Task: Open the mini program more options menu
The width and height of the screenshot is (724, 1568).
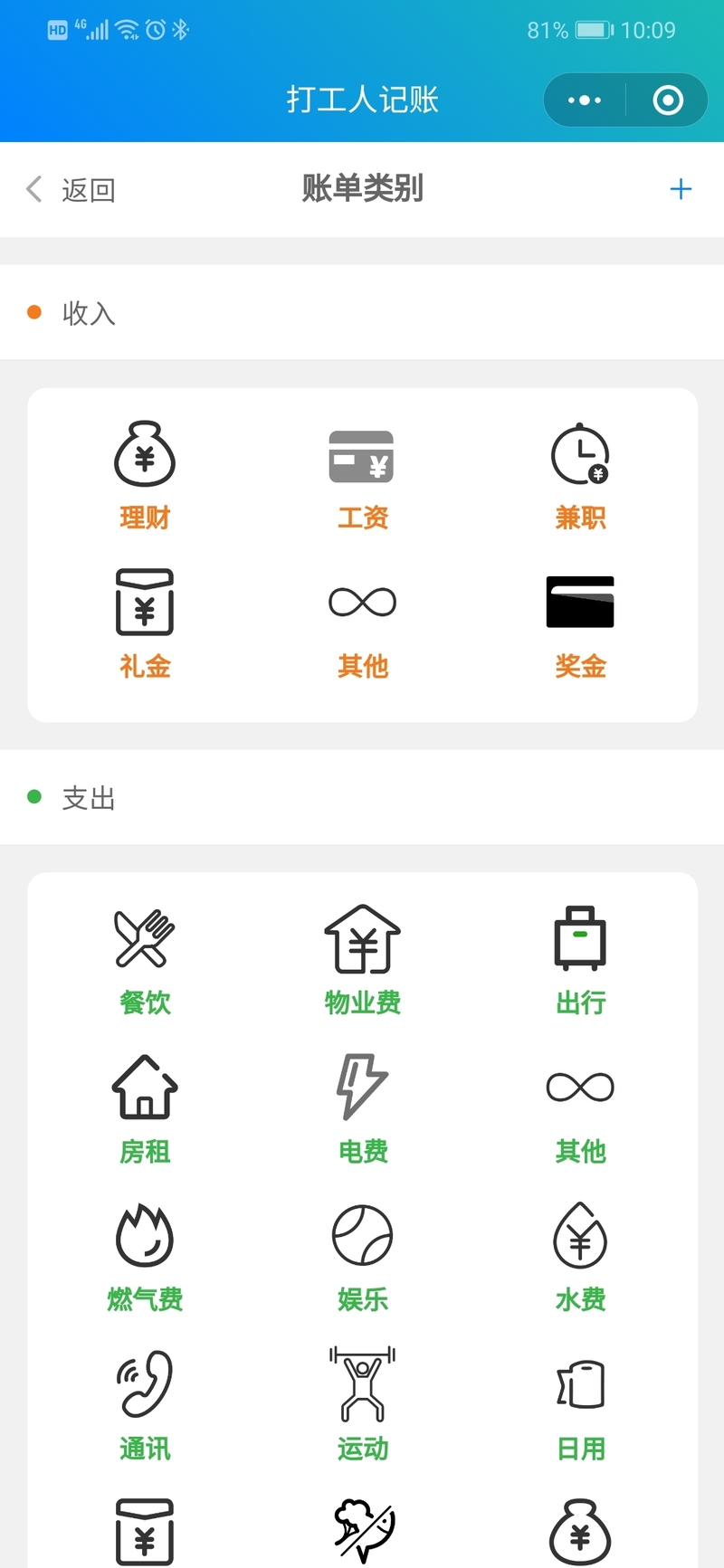Action: point(584,100)
